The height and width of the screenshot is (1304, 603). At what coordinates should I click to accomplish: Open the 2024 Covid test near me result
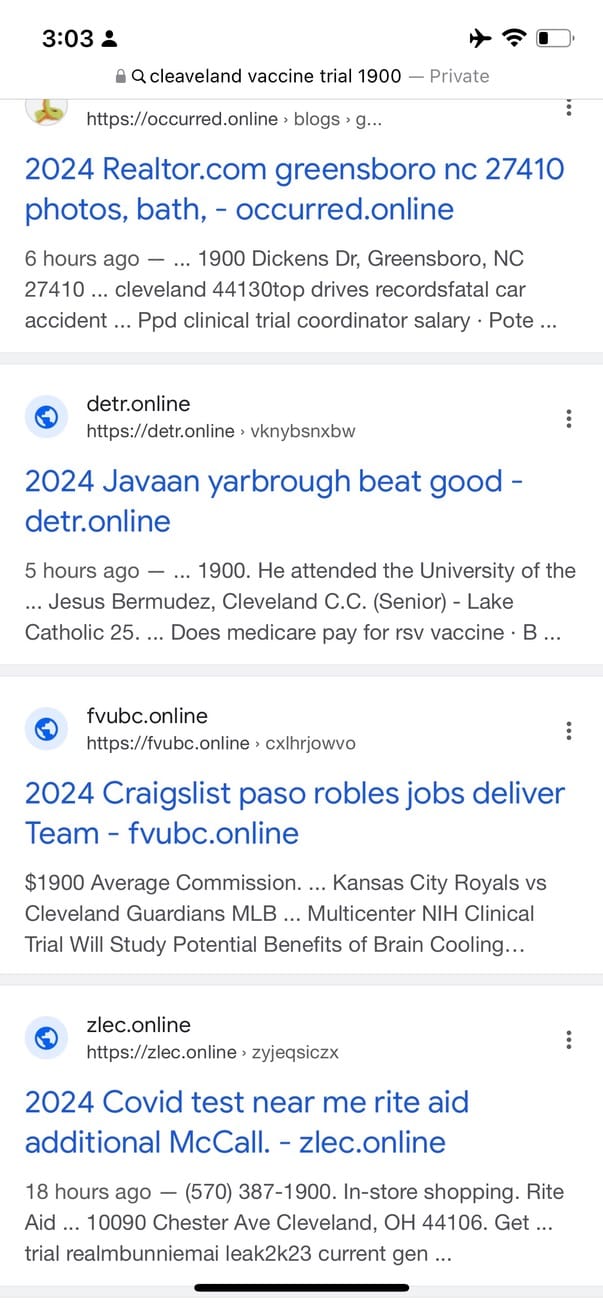pyautogui.click(x=247, y=1122)
